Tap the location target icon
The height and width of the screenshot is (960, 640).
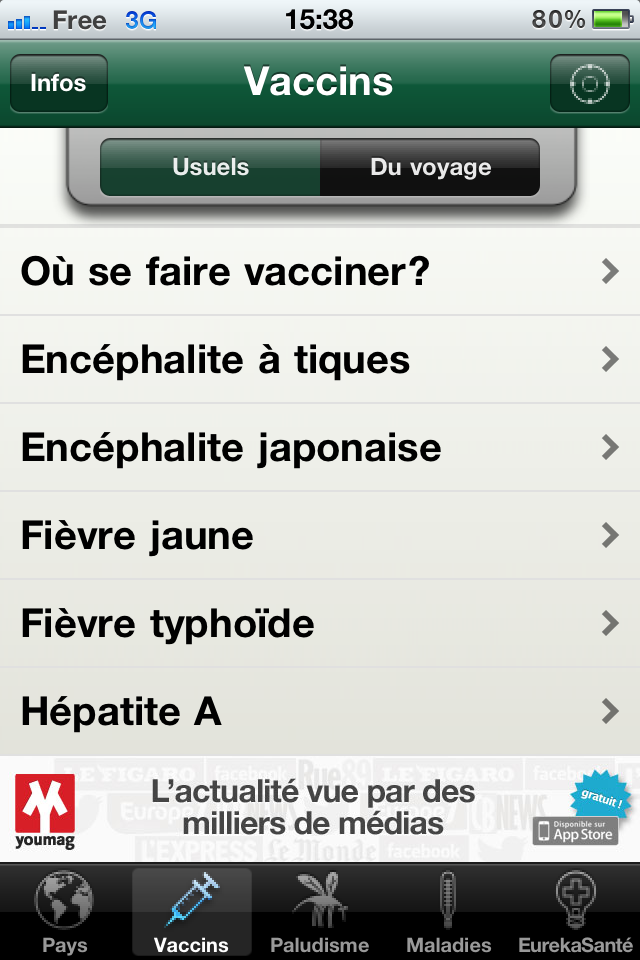[589, 83]
